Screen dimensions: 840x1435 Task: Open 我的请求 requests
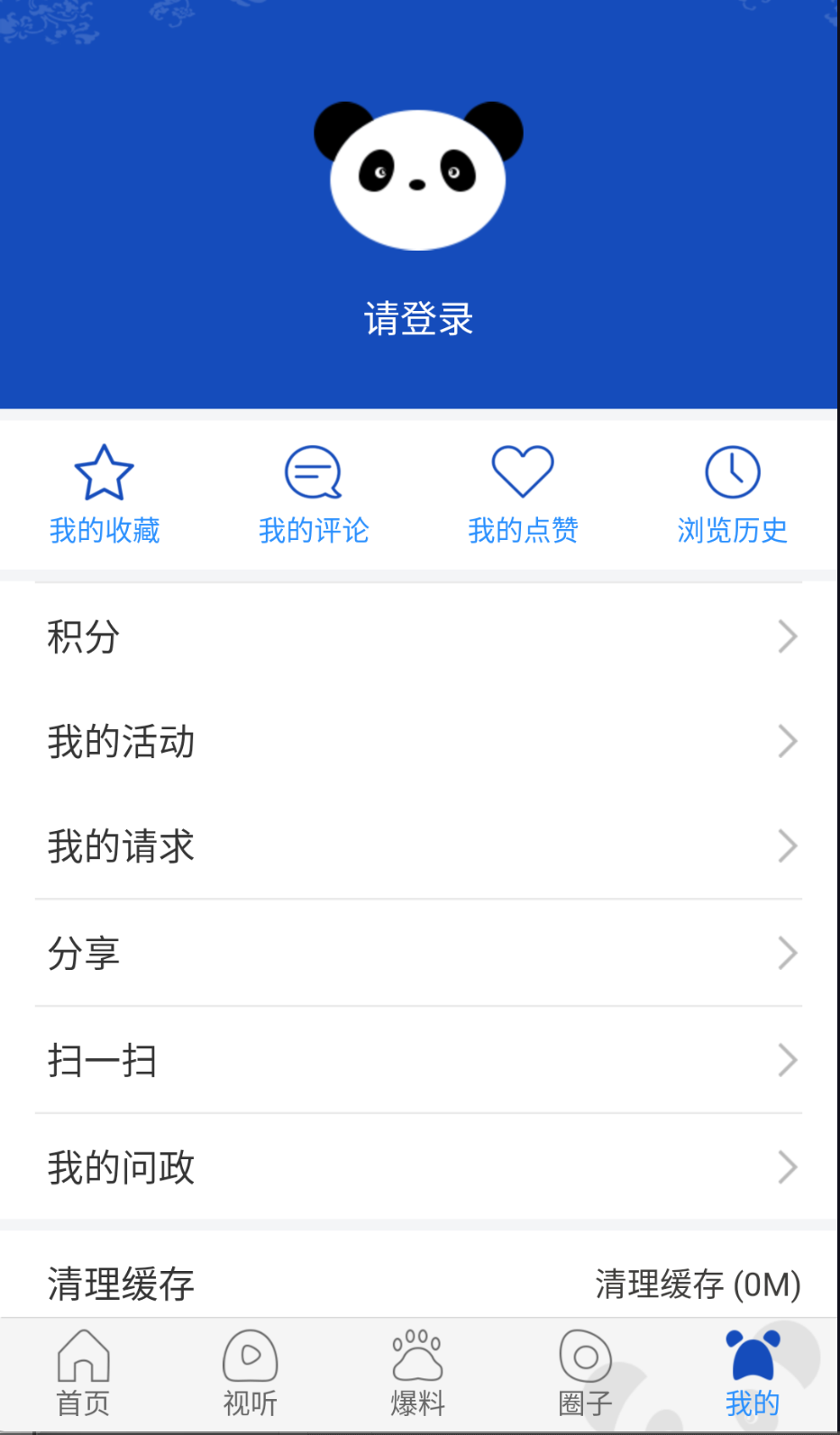(418, 846)
